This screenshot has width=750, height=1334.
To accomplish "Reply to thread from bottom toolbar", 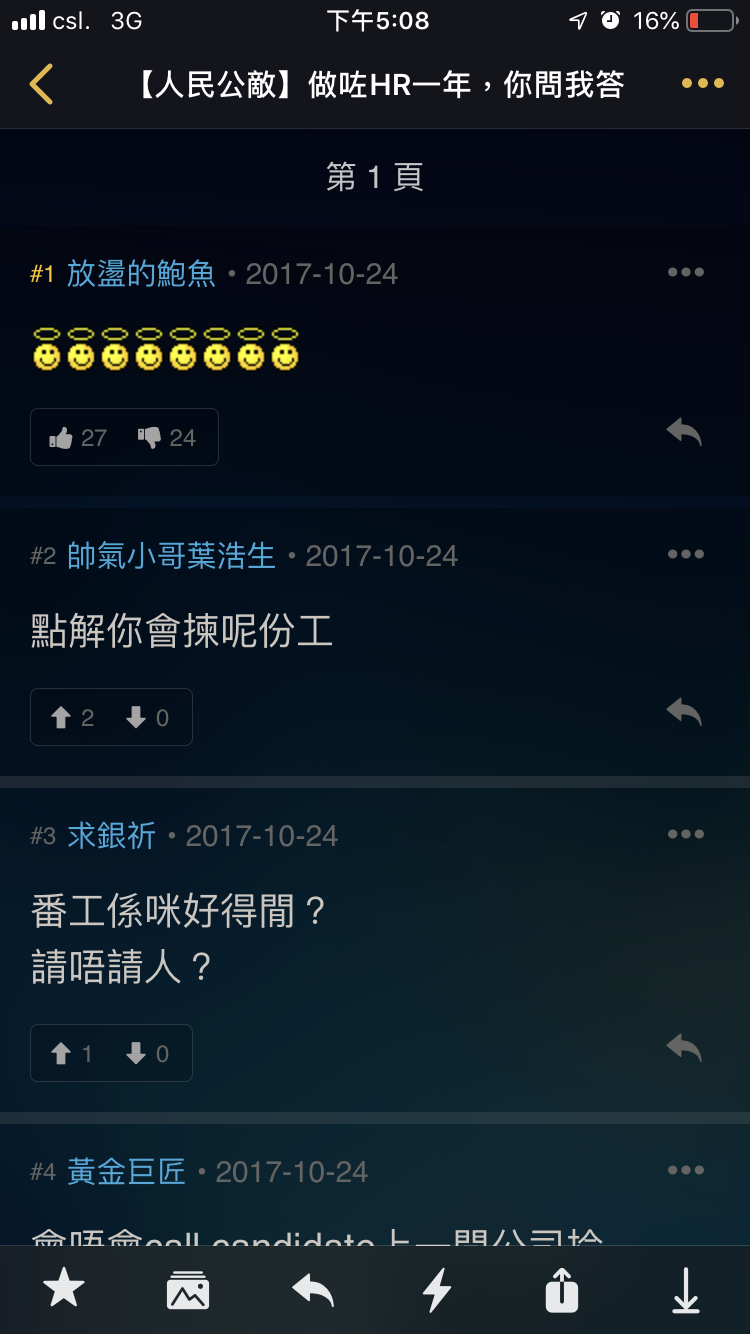I will [312, 1290].
